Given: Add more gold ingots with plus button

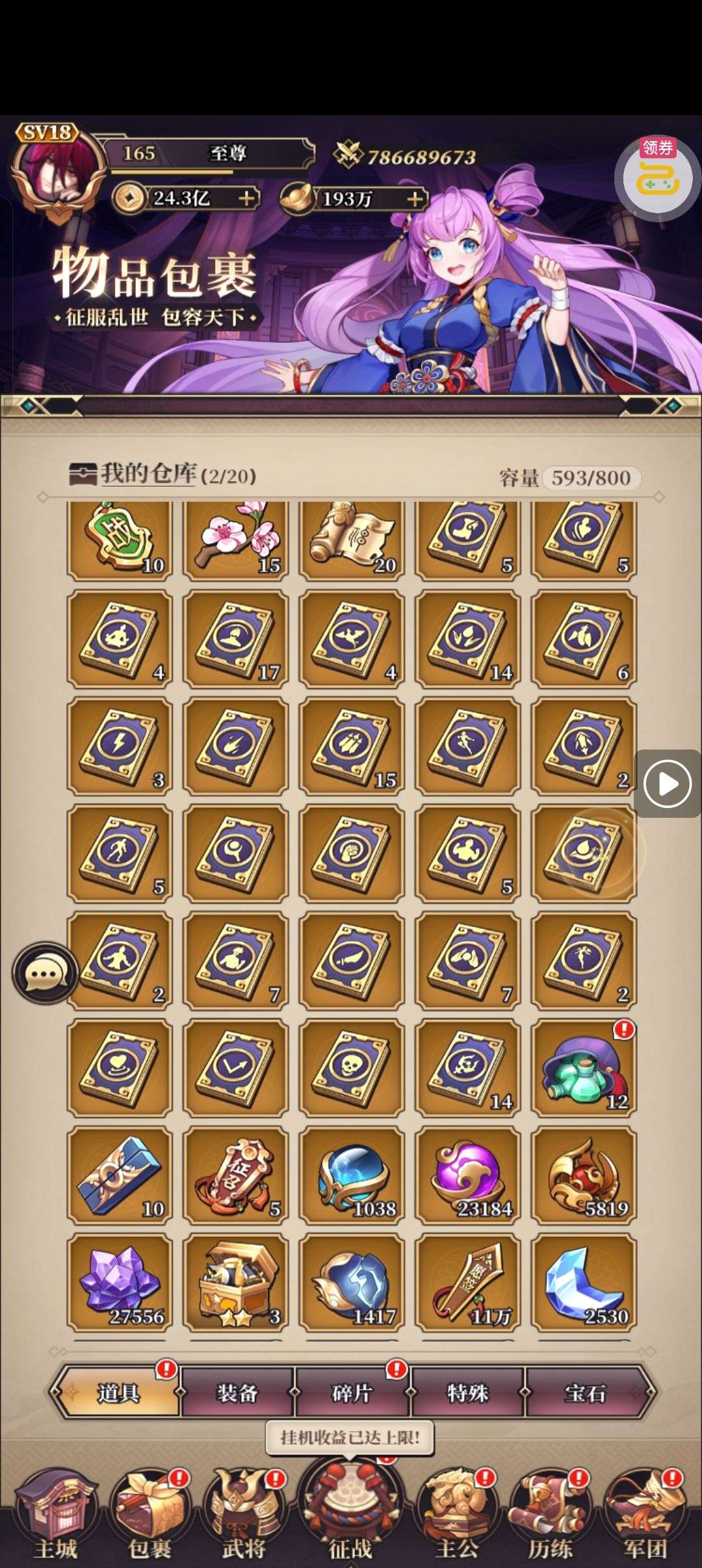Looking at the screenshot, I should click(x=414, y=198).
